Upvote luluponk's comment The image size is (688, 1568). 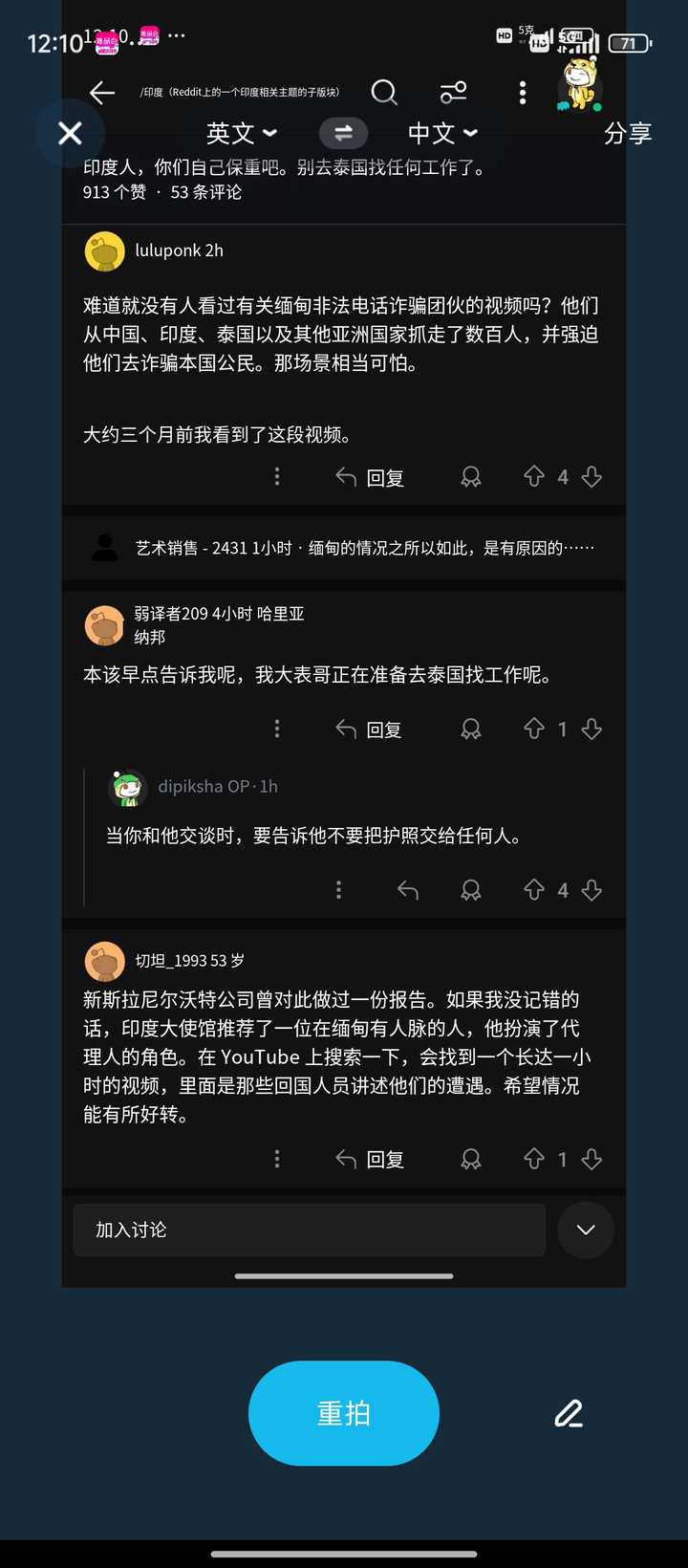(534, 476)
